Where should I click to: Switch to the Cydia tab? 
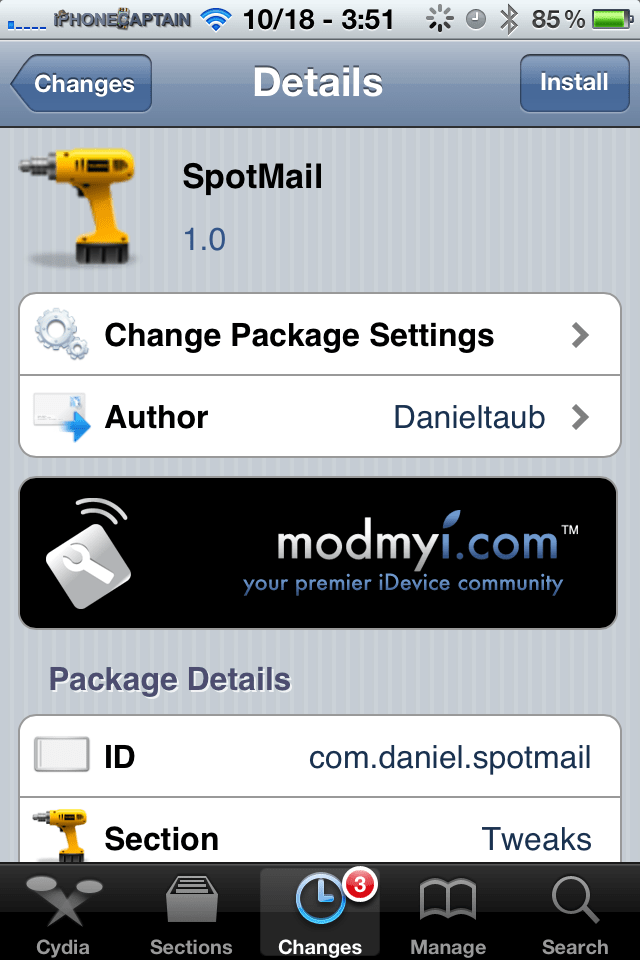pyautogui.click(x=63, y=912)
